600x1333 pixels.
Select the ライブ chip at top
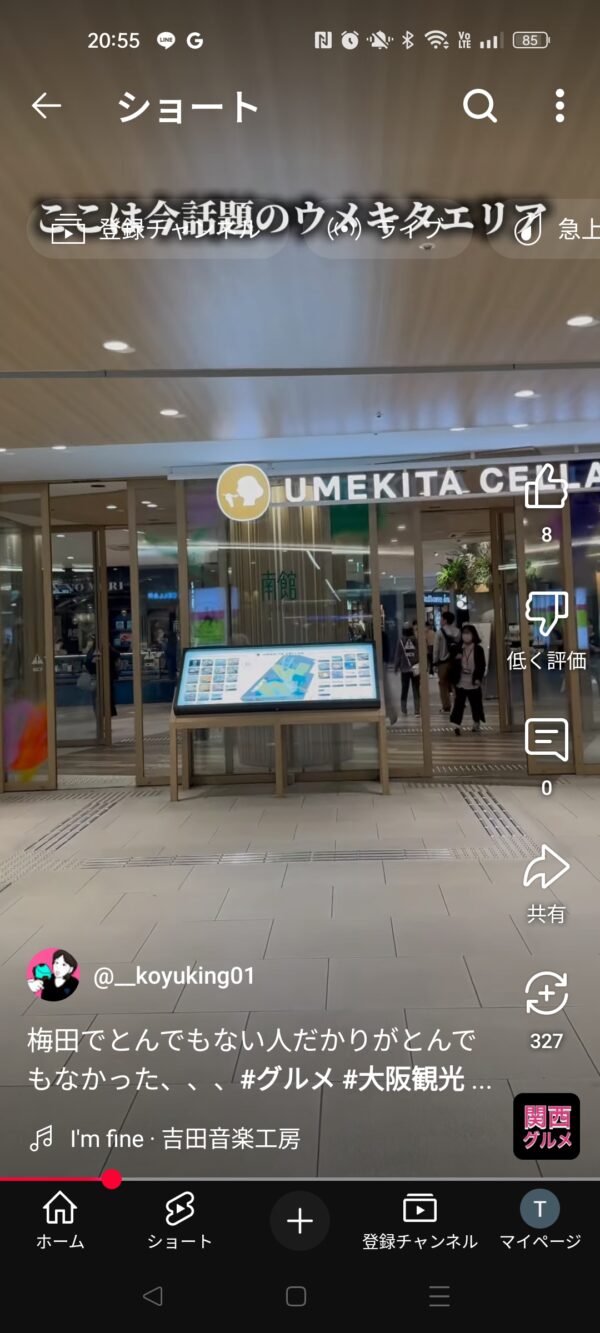(x=388, y=229)
